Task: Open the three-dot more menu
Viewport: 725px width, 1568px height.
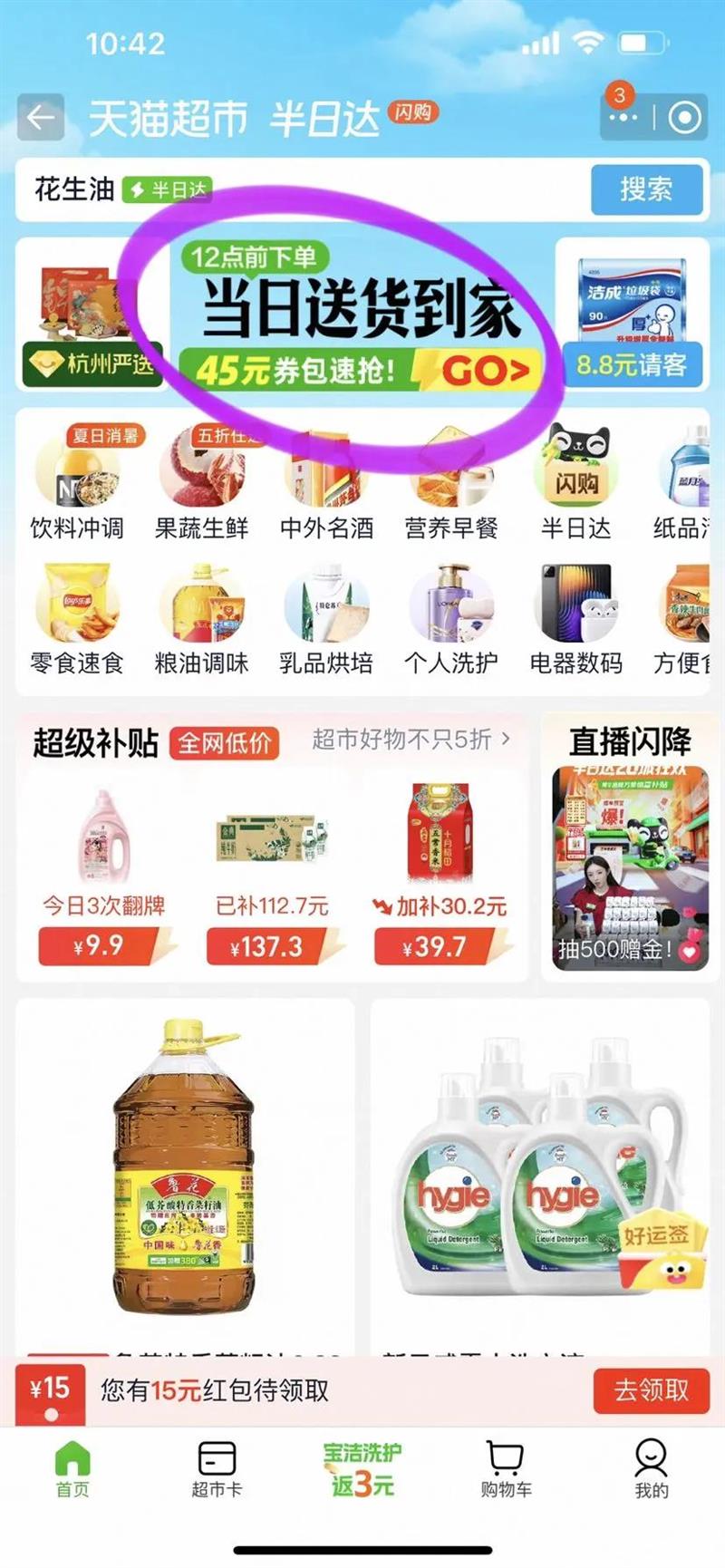Action: pos(623,118)
